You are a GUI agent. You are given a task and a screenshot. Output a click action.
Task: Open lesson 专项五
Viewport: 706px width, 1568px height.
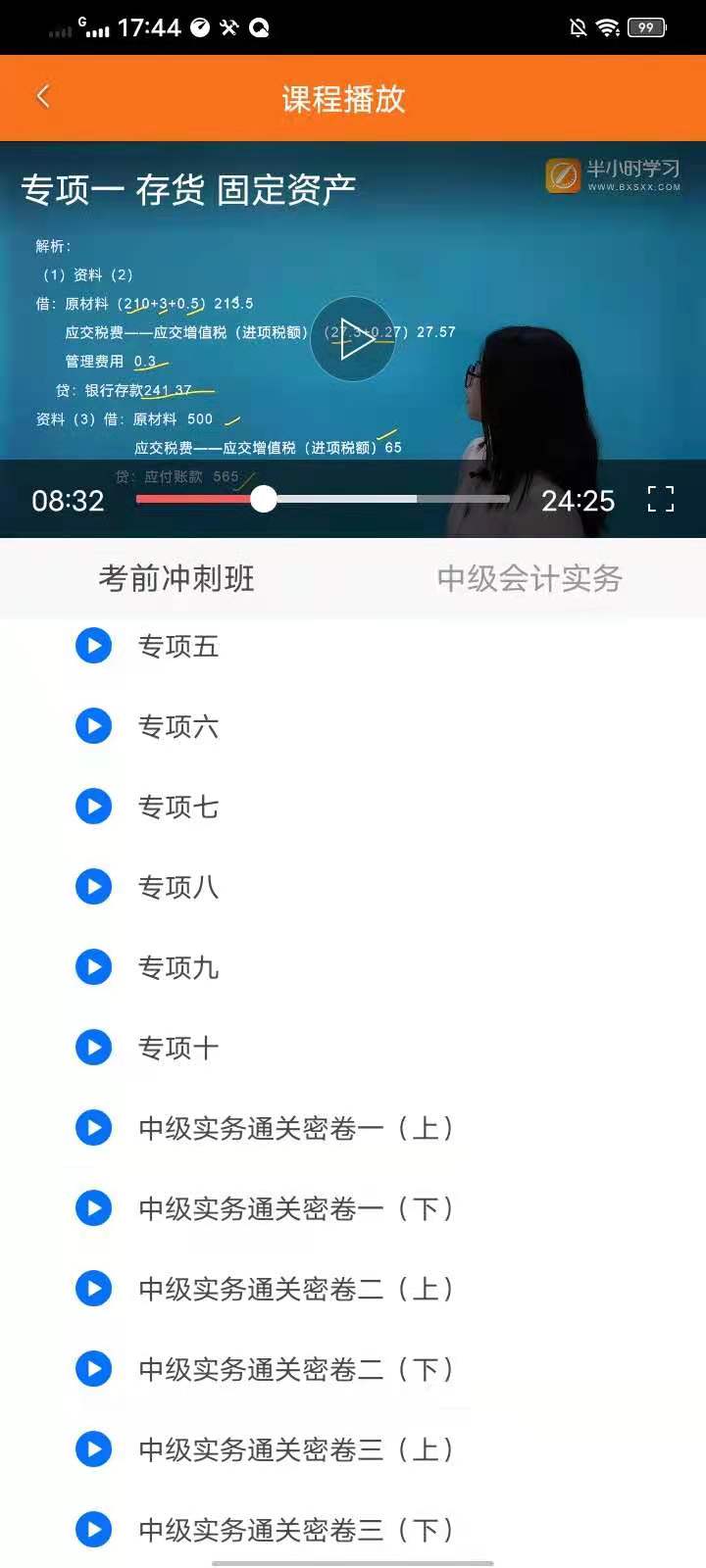click(177, 647)
